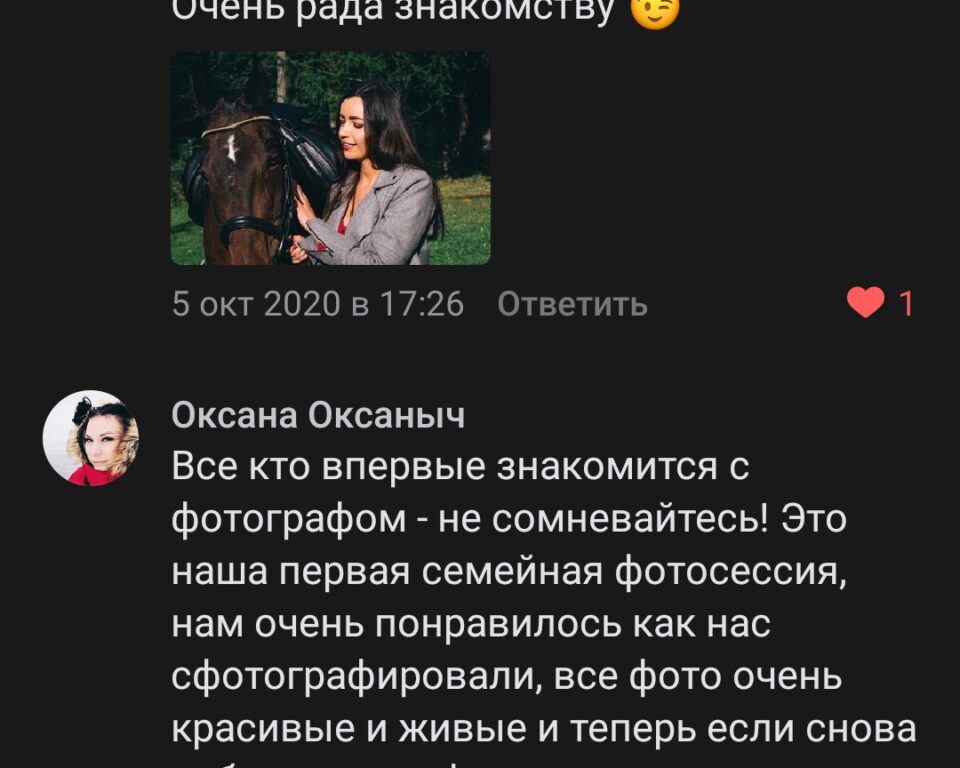The height and width of the screenshot is (768, 960).
Task: Tap Ответить under the 5 окт 2020 comment
Action: click(x=572, y=304)
